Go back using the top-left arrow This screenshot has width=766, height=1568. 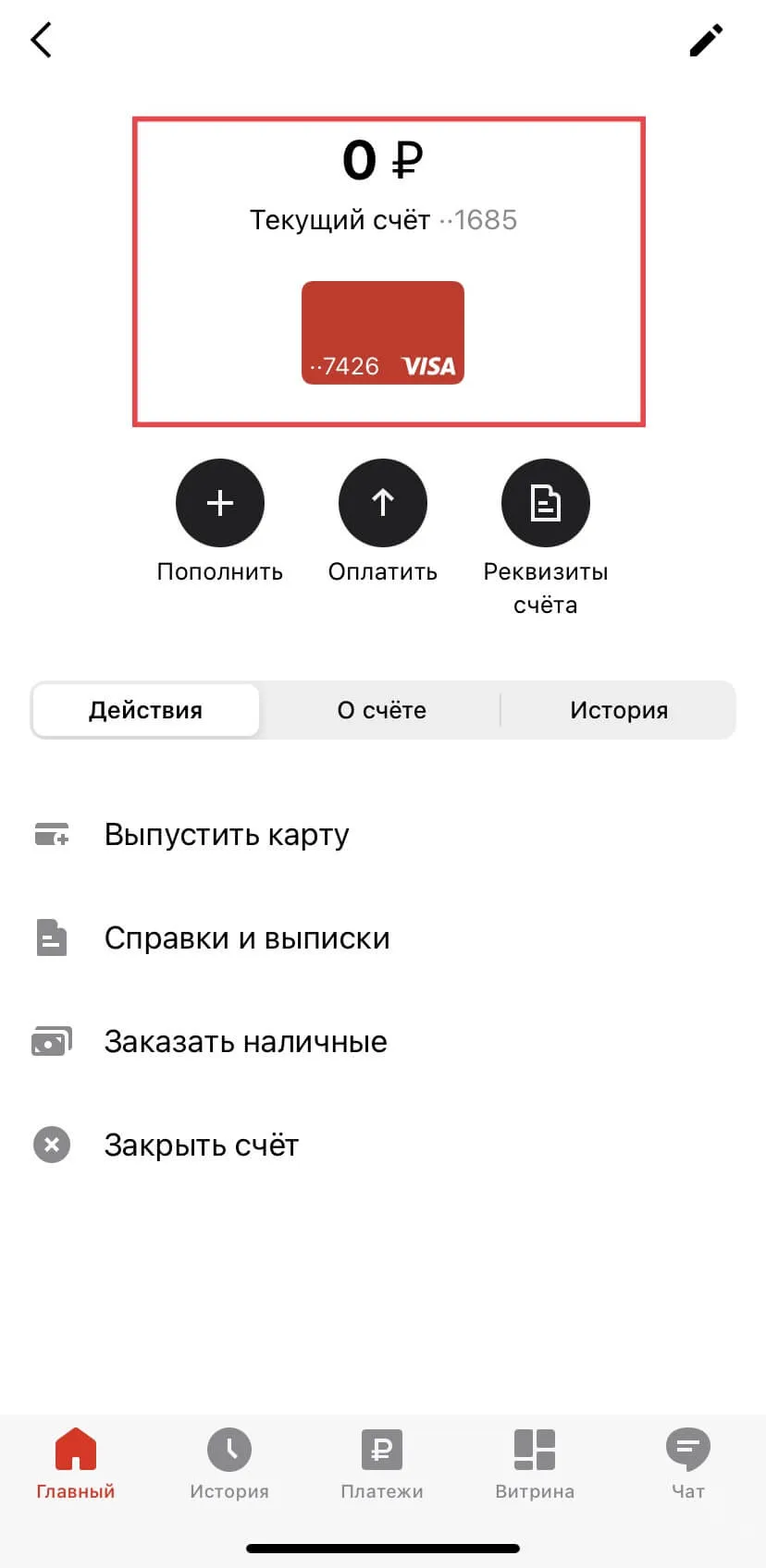(42, 40)
